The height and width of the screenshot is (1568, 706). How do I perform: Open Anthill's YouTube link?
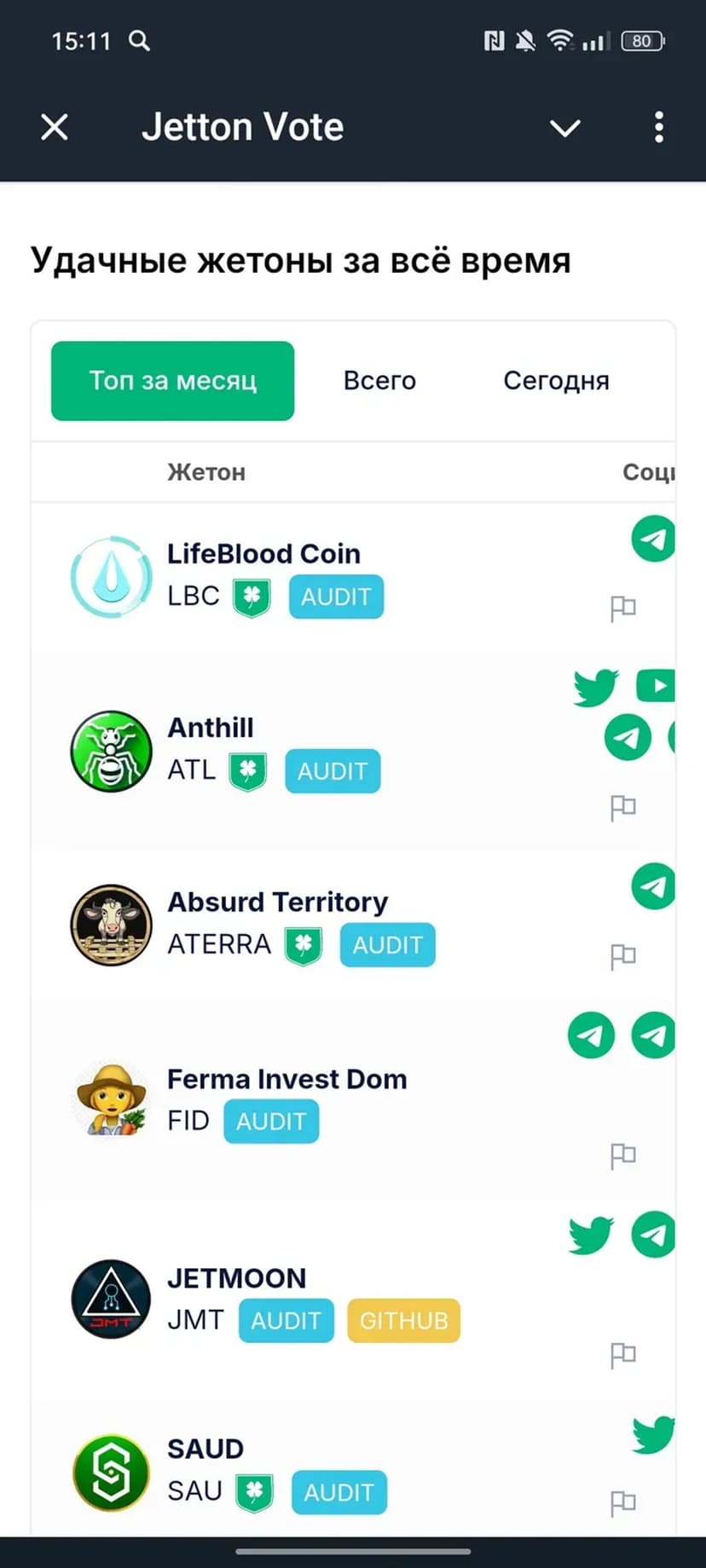656,685
